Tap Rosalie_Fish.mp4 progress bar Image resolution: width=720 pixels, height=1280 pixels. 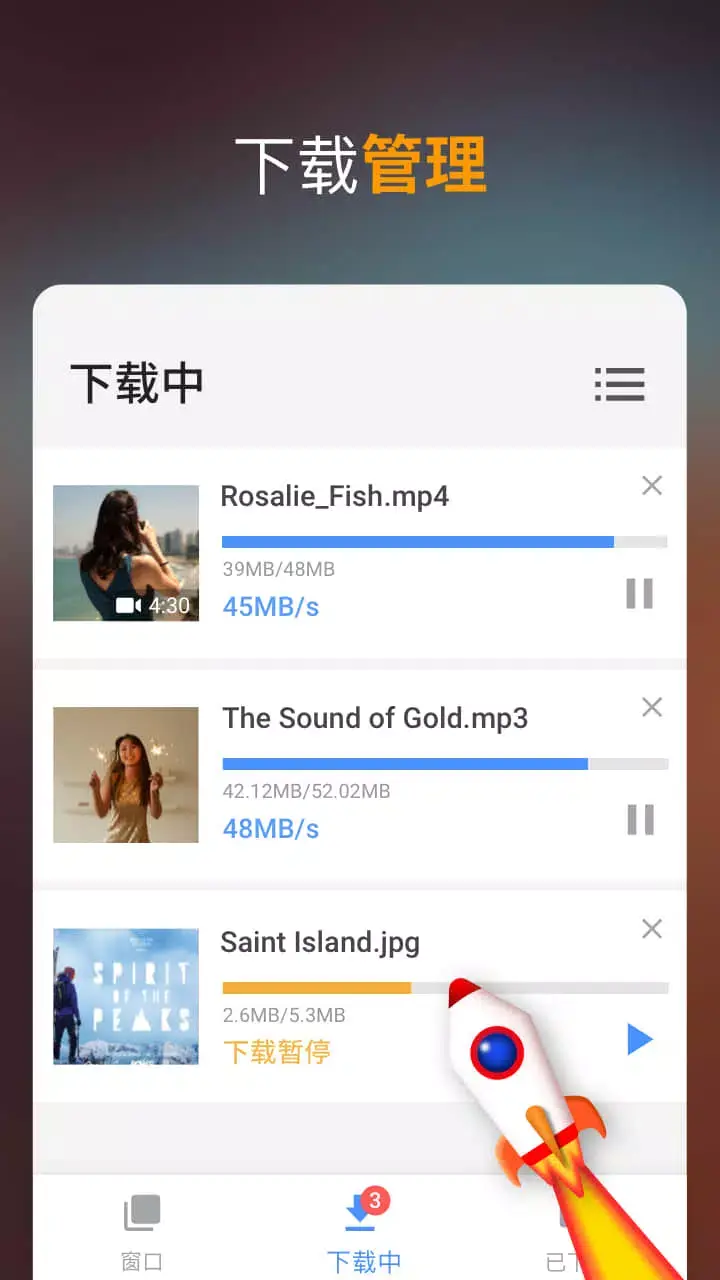(x=445, y=540)
